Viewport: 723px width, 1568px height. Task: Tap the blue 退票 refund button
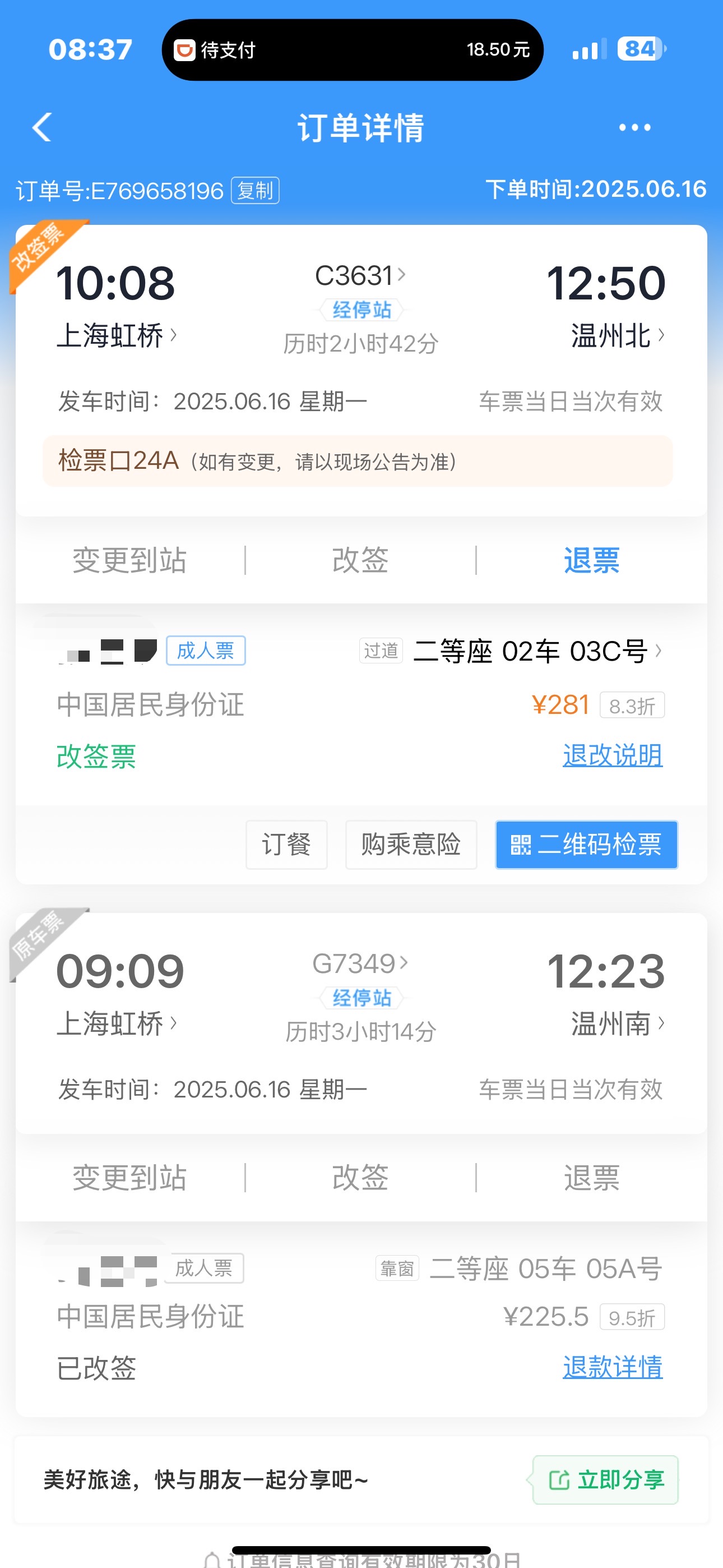tap(591, 560)
